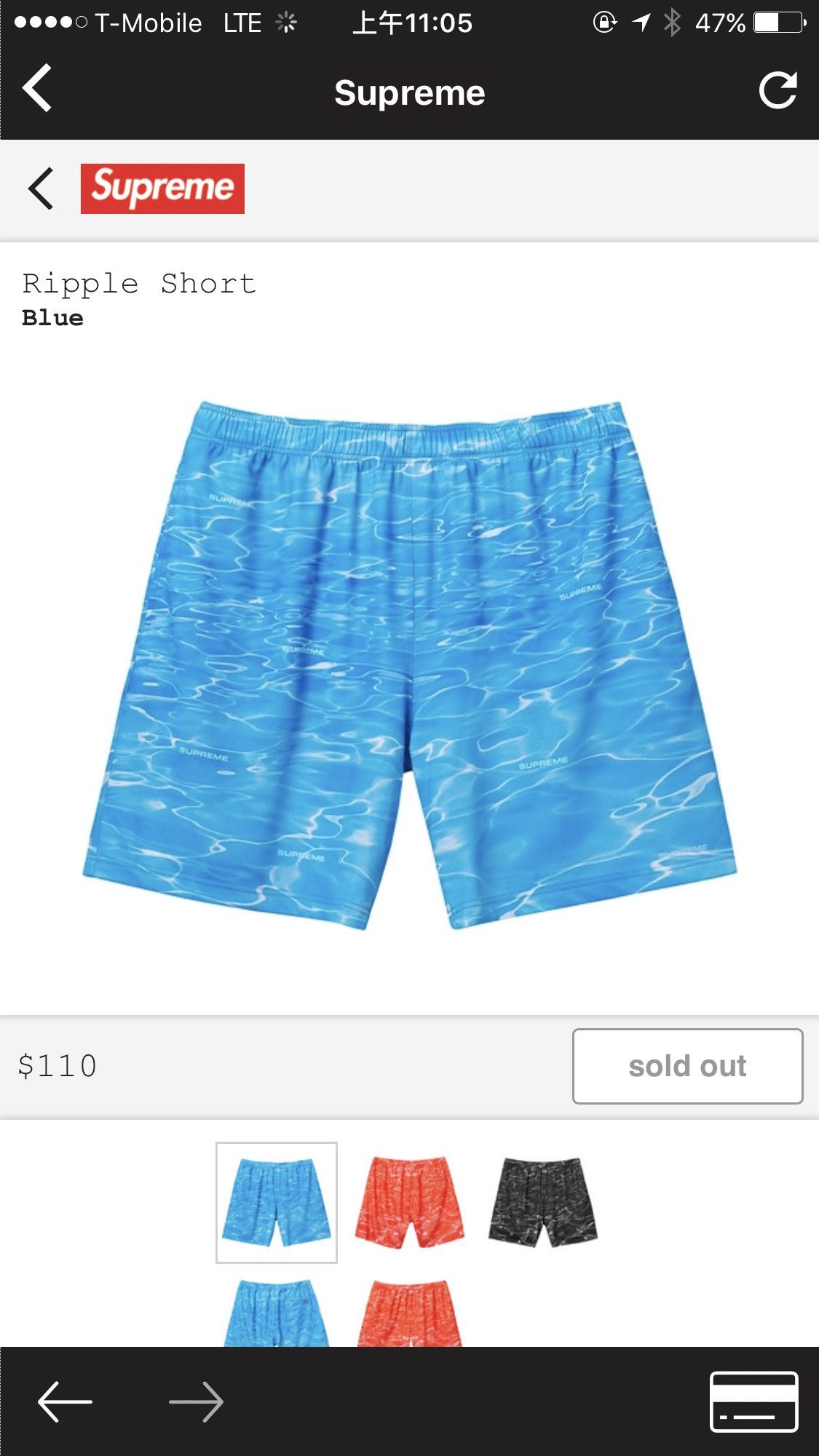The image size is (819, 1456).
Task: Select the black Ripple Short thumbnail
Action: 543,1202
